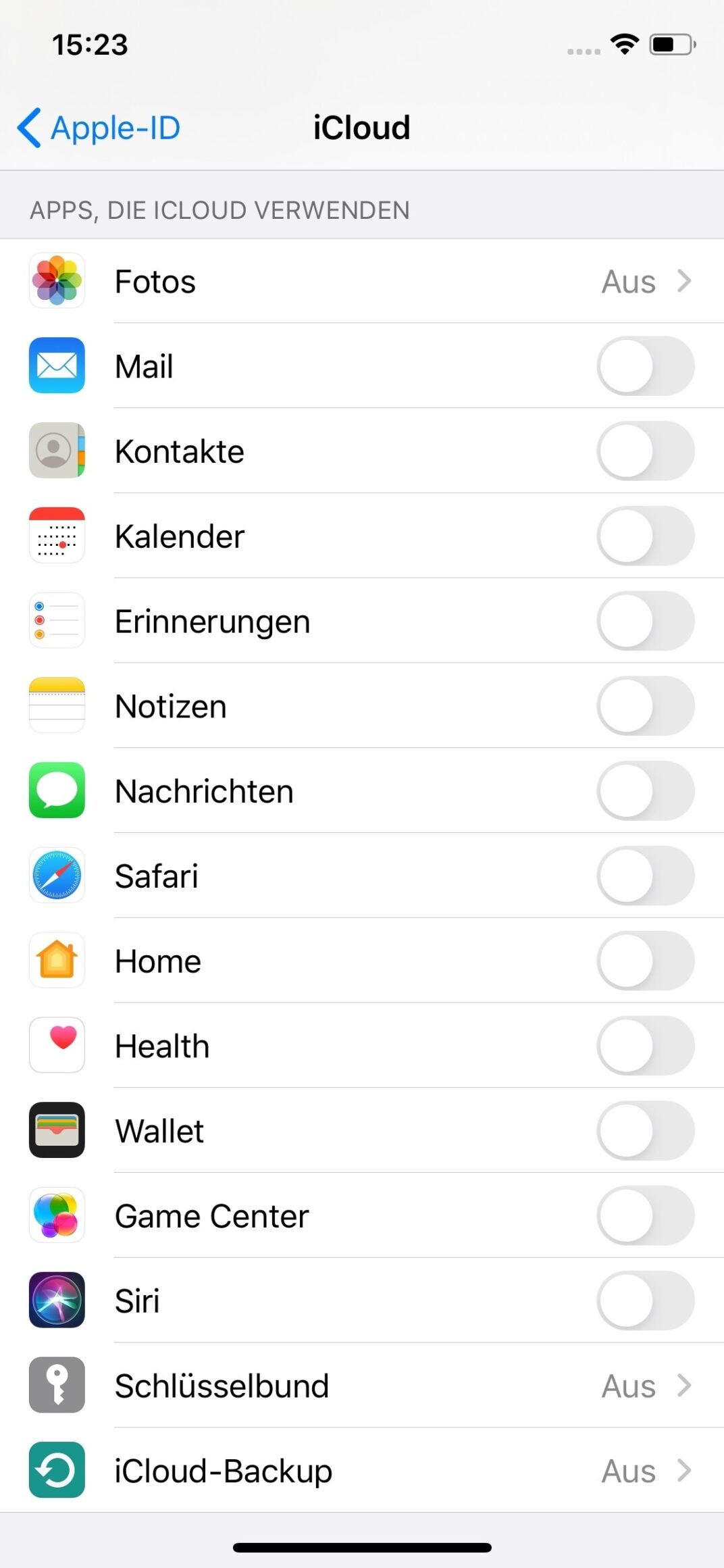Viewport: 724px width, 1568px height.
Task: Open Schlüsselbund settings
Action: click(x=361, y=1386)
